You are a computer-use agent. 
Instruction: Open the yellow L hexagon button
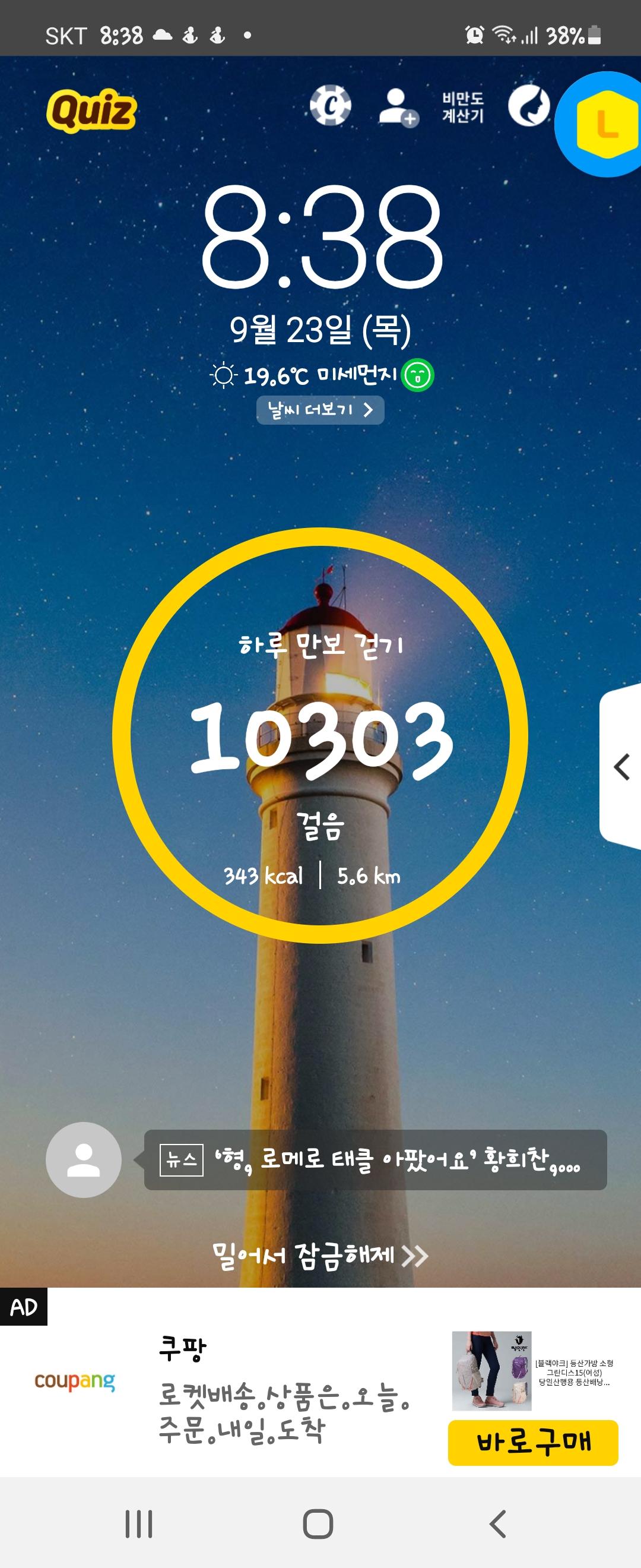606,125
